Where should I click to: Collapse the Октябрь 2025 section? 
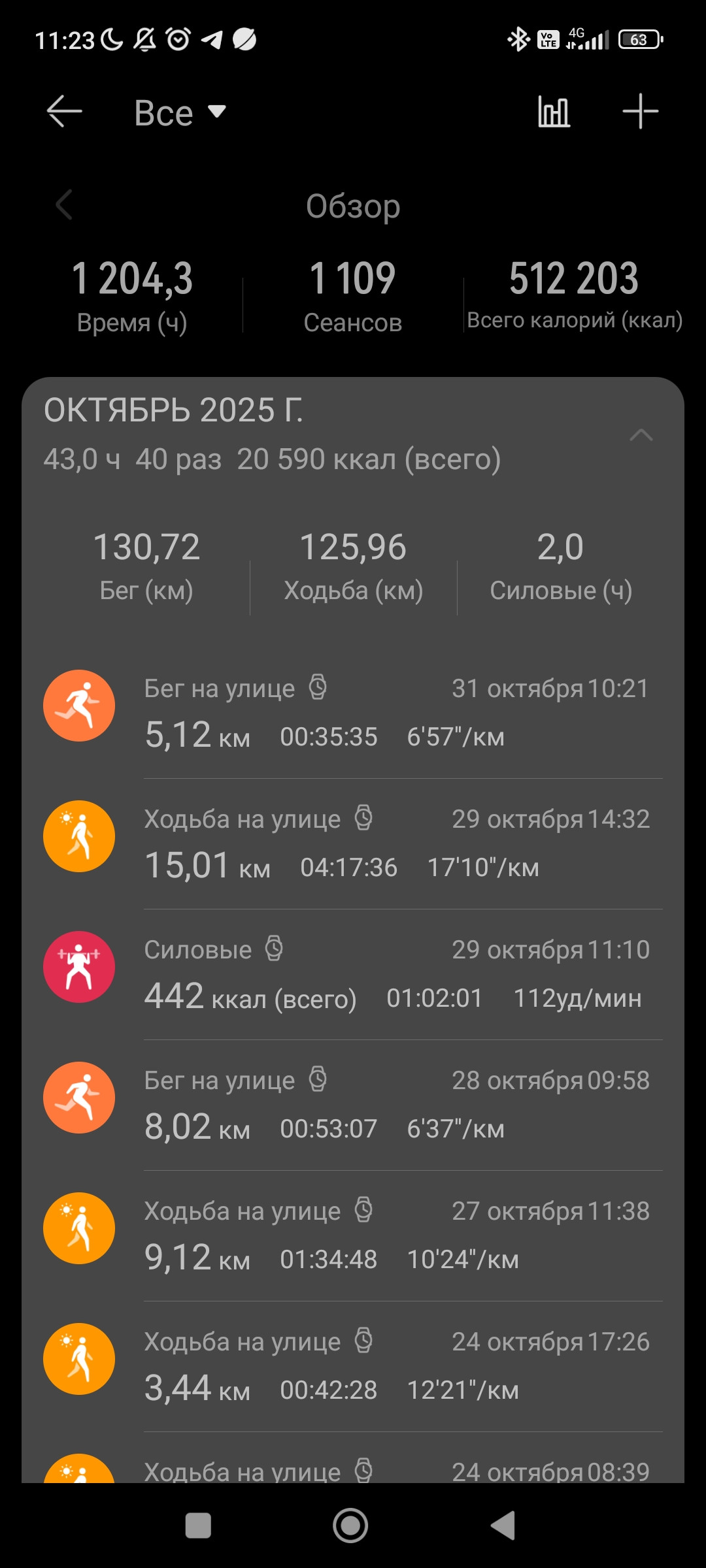coord(641,435)
